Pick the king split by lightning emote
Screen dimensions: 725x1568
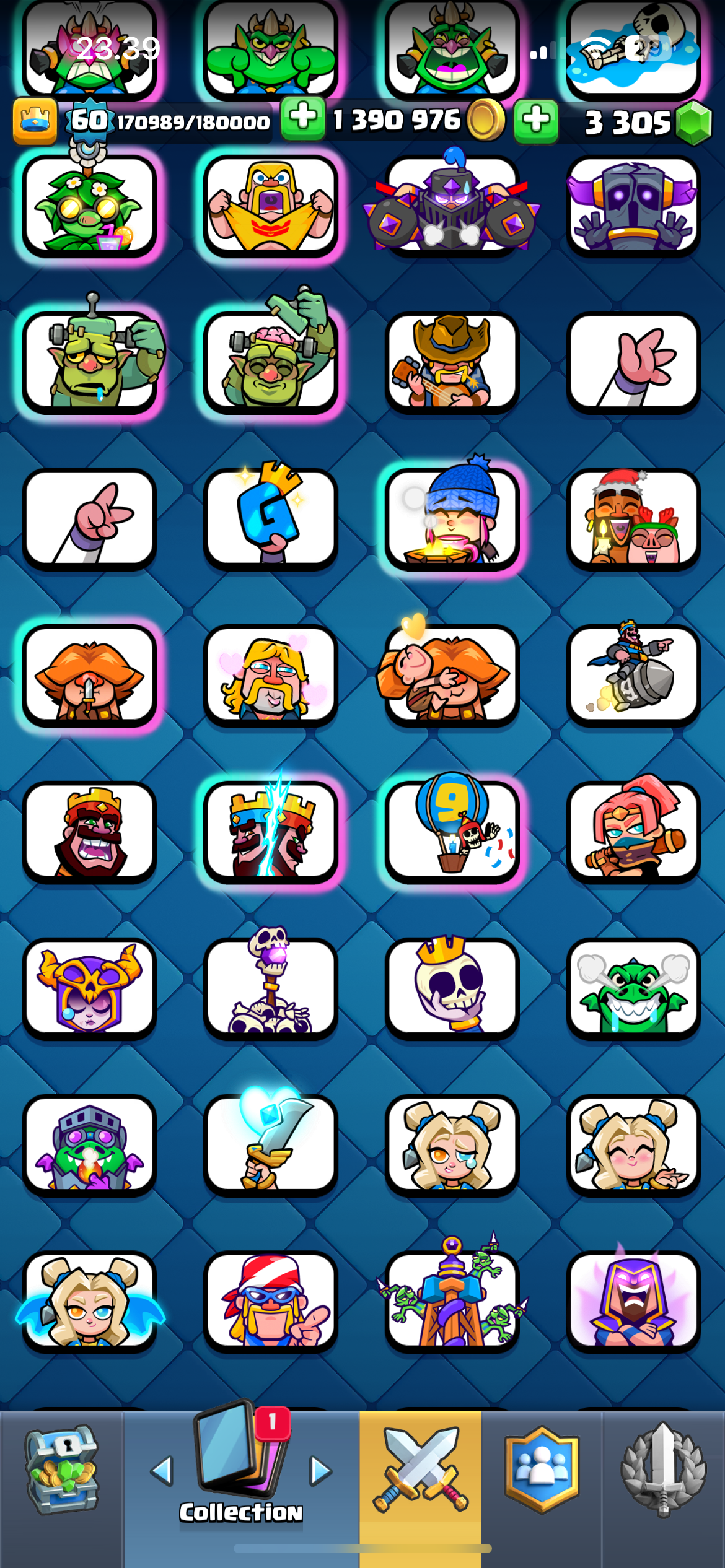[271, 829]
